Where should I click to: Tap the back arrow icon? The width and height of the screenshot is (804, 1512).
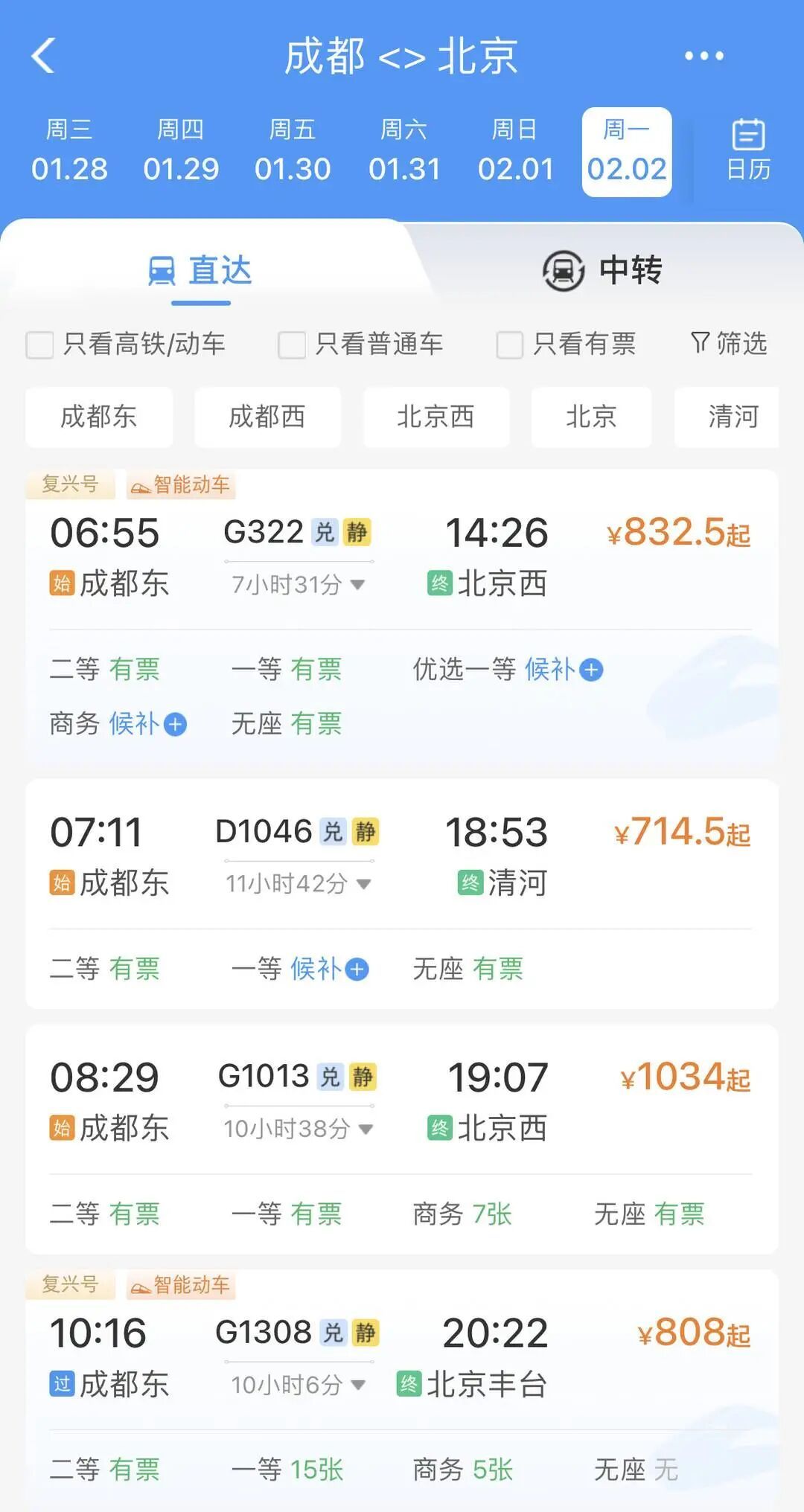(x=45, y=56)
